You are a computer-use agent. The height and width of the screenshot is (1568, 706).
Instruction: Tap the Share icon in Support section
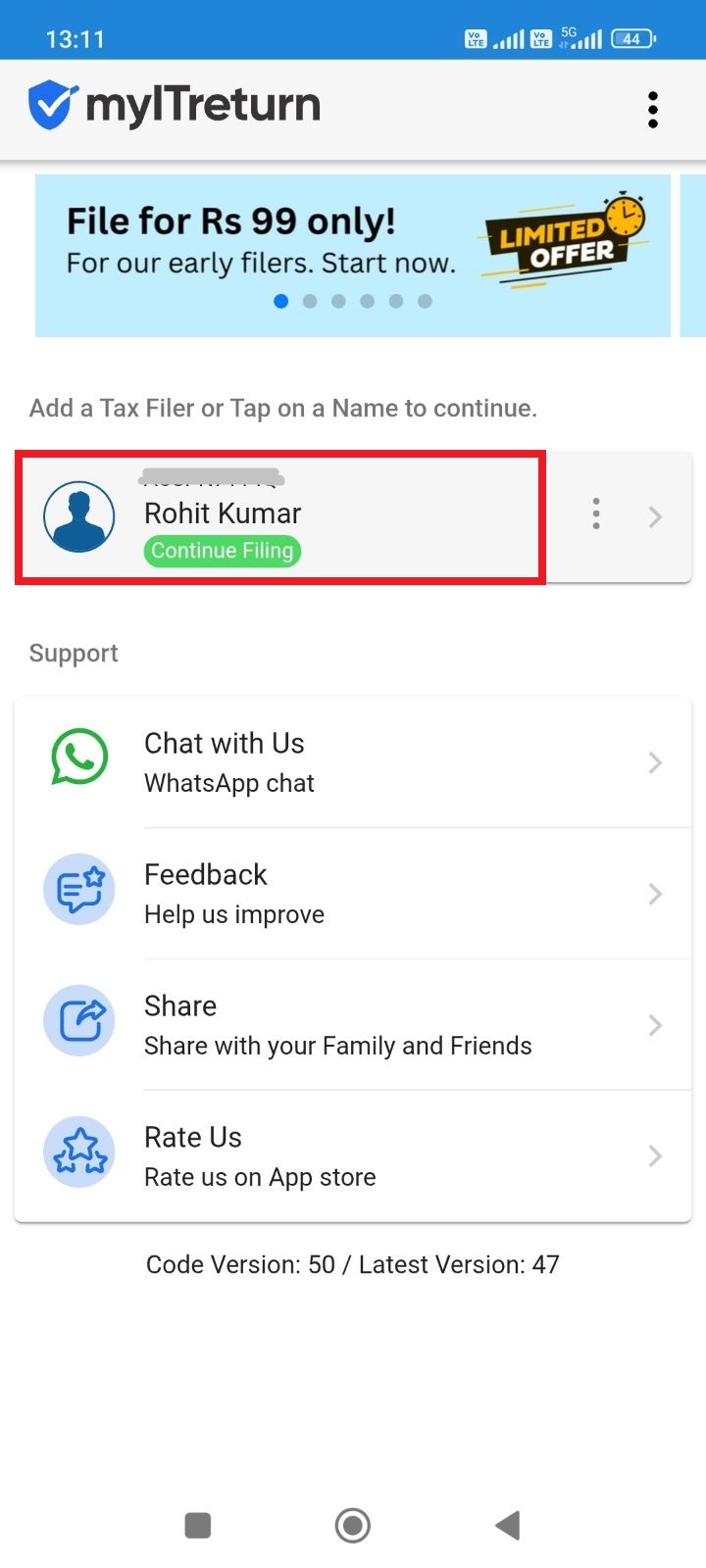pos(79,1020)
